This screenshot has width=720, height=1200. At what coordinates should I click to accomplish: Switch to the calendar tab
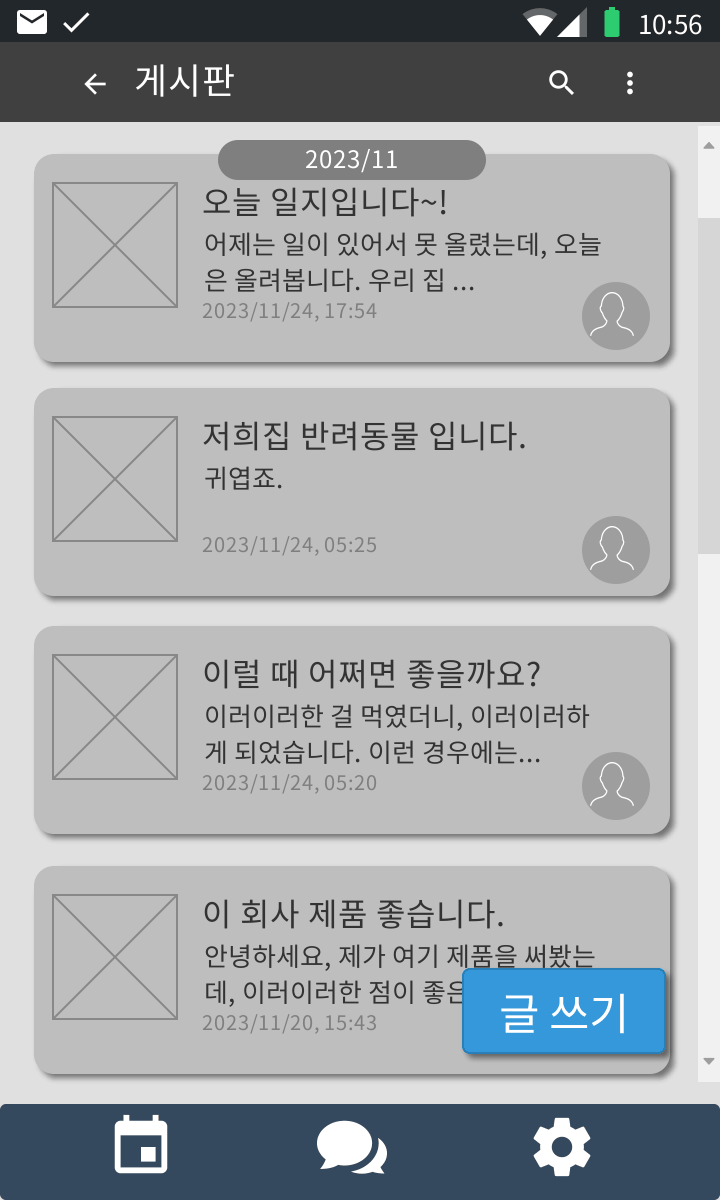pos(141,1146)
